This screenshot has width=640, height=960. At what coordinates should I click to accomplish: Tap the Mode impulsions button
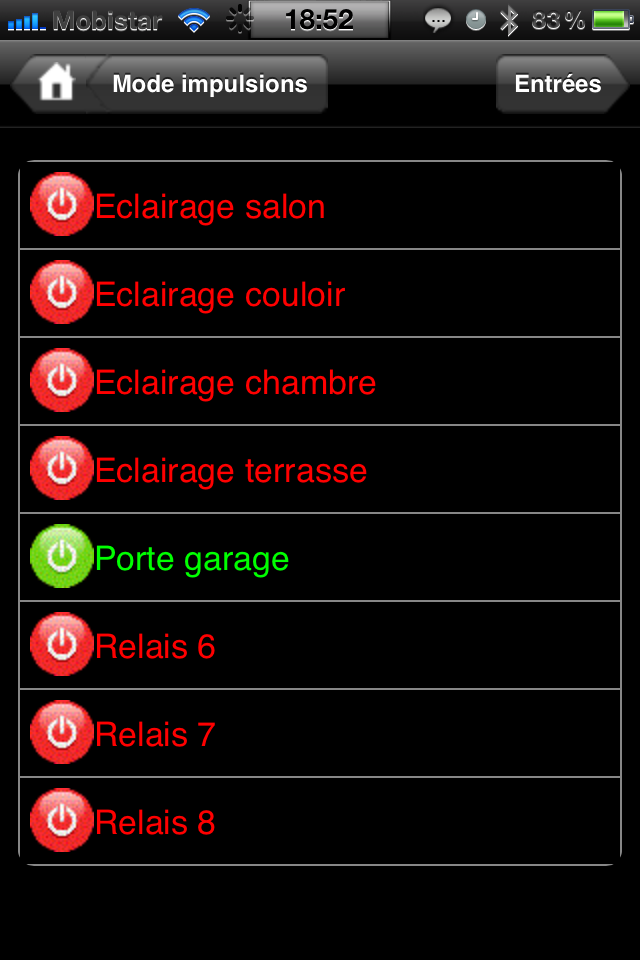coord(210,84)
